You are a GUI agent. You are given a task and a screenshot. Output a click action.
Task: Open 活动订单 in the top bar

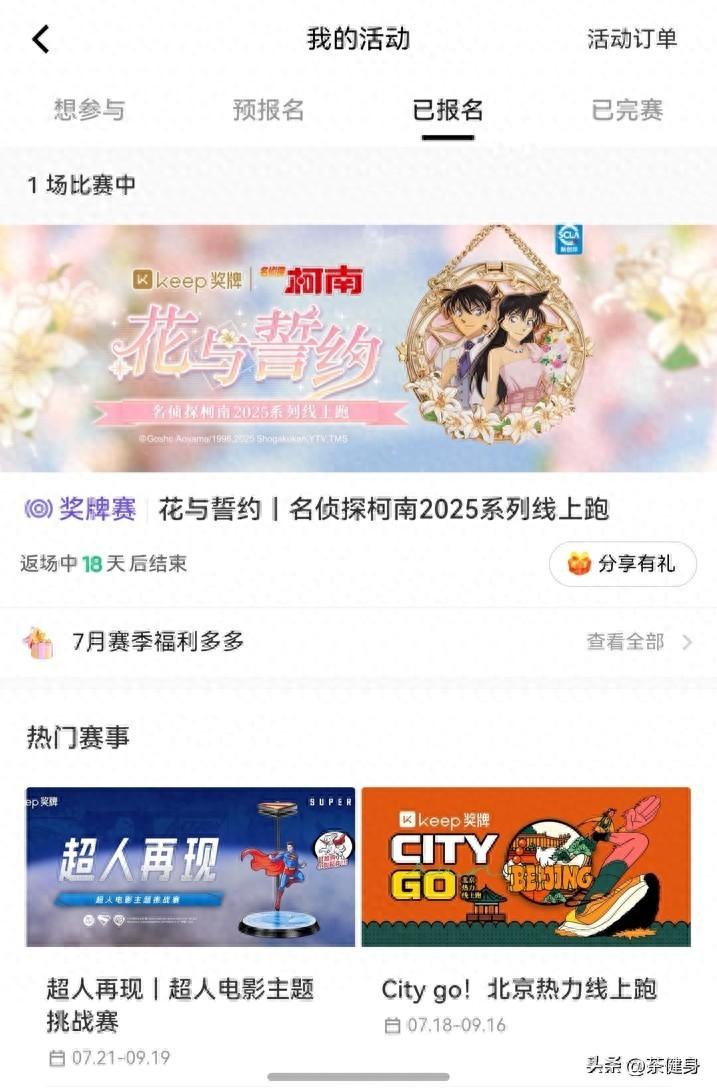pyautogui.click(x=632, y=39)
